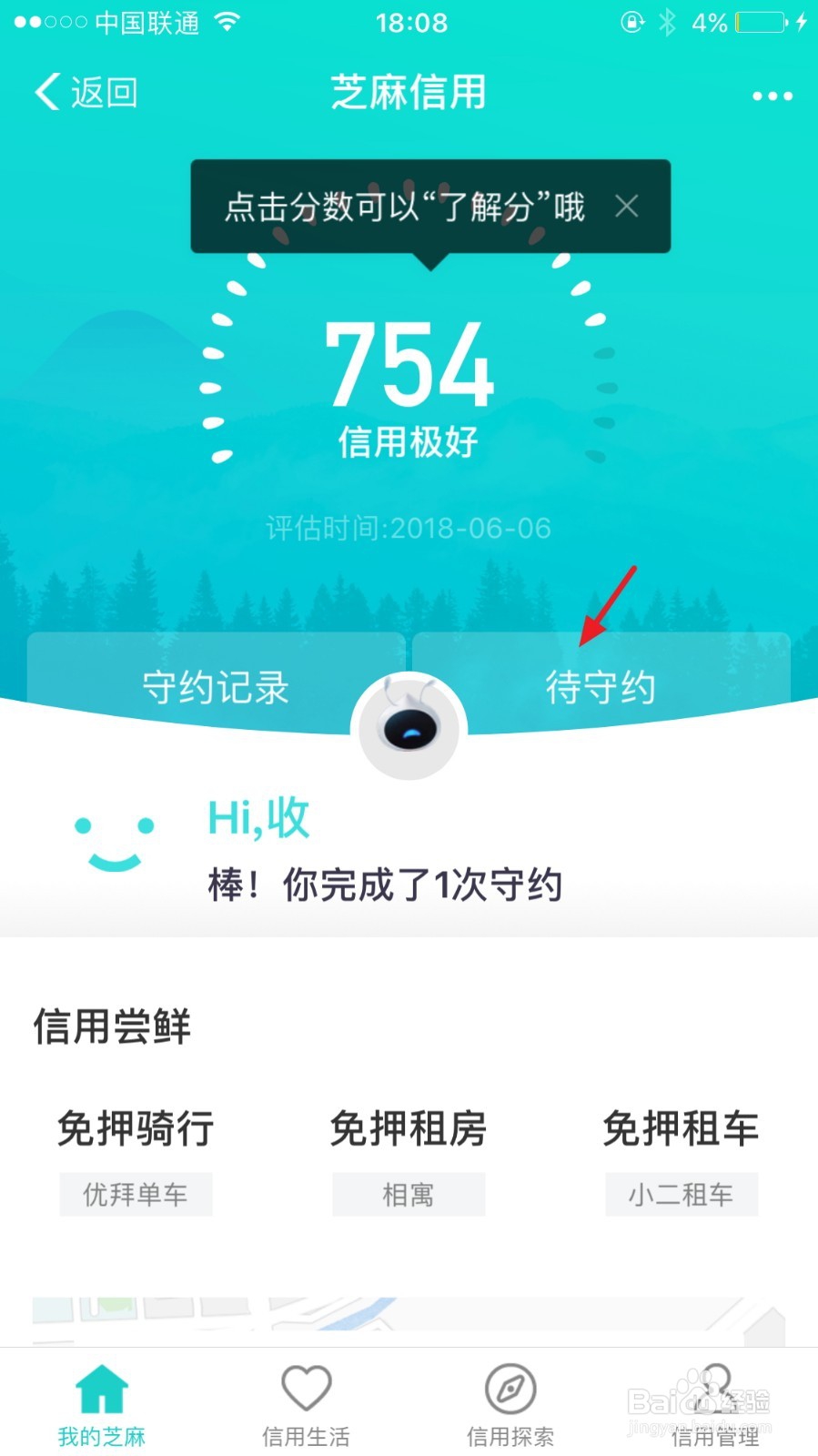Select the 信用生活 heart icon
The height and width of the screenshot is (1456, 818).
(306, 1386)
